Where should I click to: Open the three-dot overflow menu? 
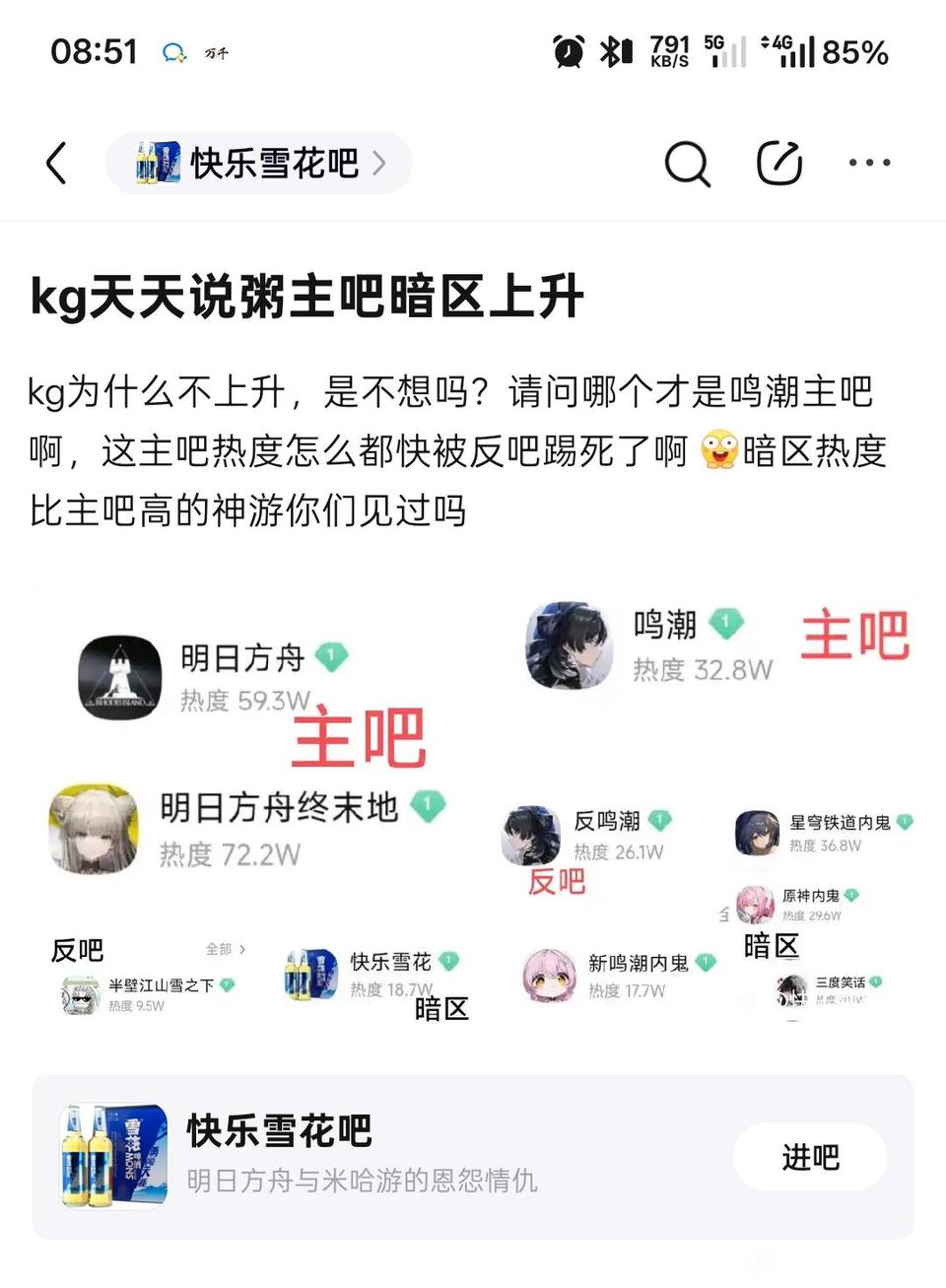[869, 164]
